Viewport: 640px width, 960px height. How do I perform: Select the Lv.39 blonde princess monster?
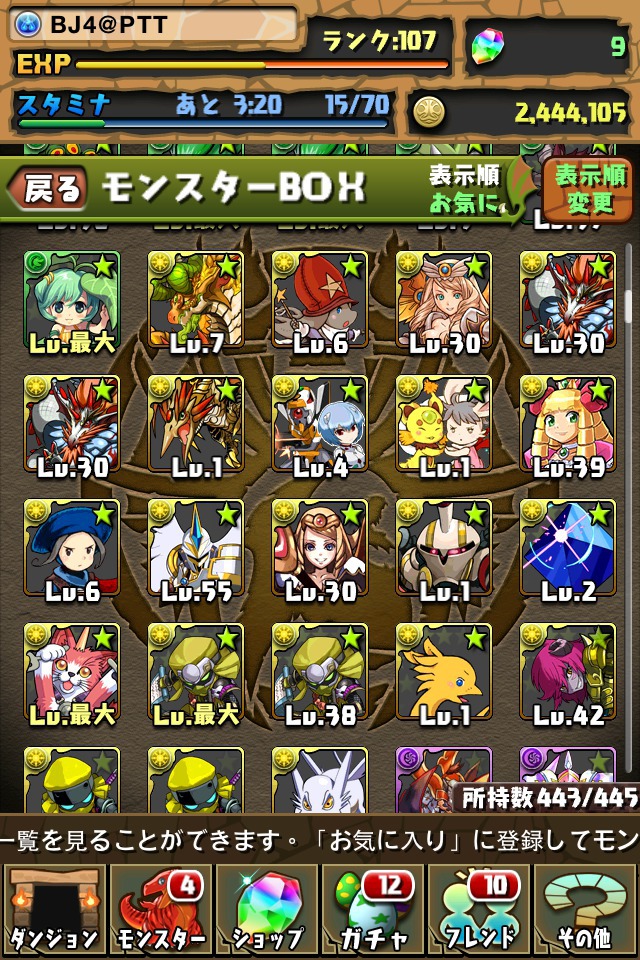tap(568, 423)
